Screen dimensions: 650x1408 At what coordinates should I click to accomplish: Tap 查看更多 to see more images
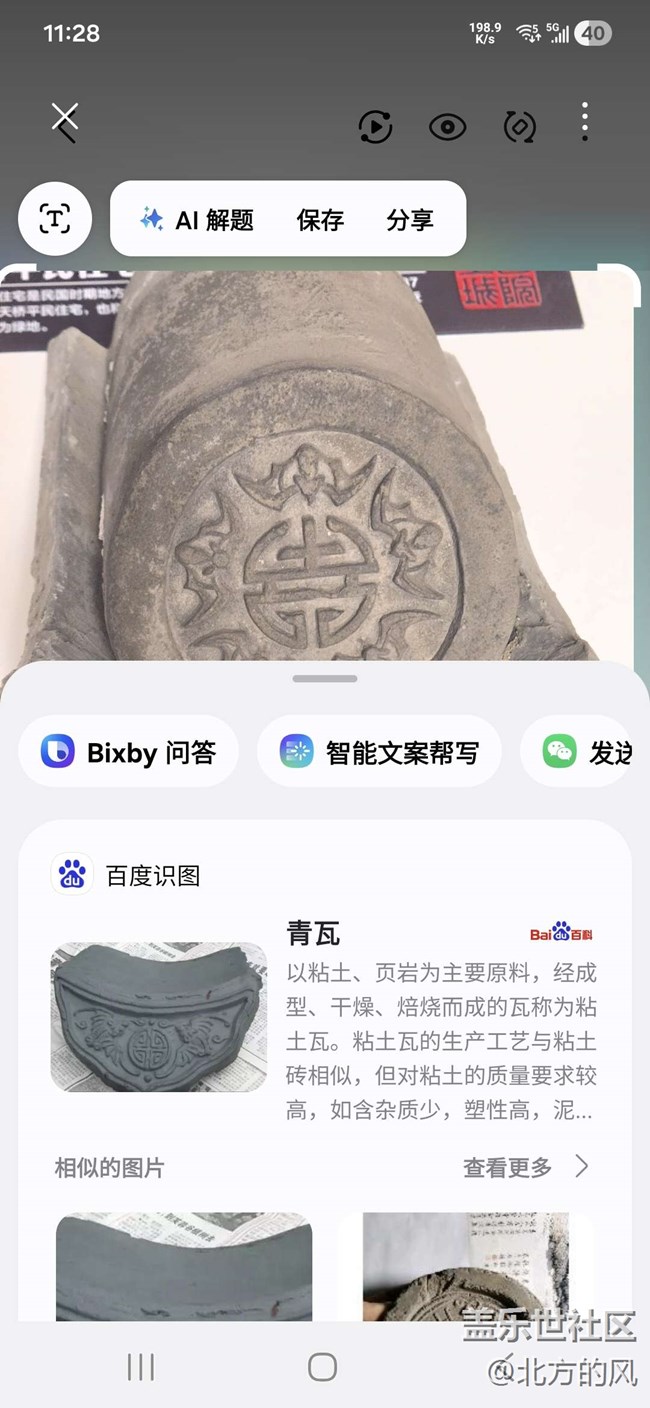[525, 1167]
